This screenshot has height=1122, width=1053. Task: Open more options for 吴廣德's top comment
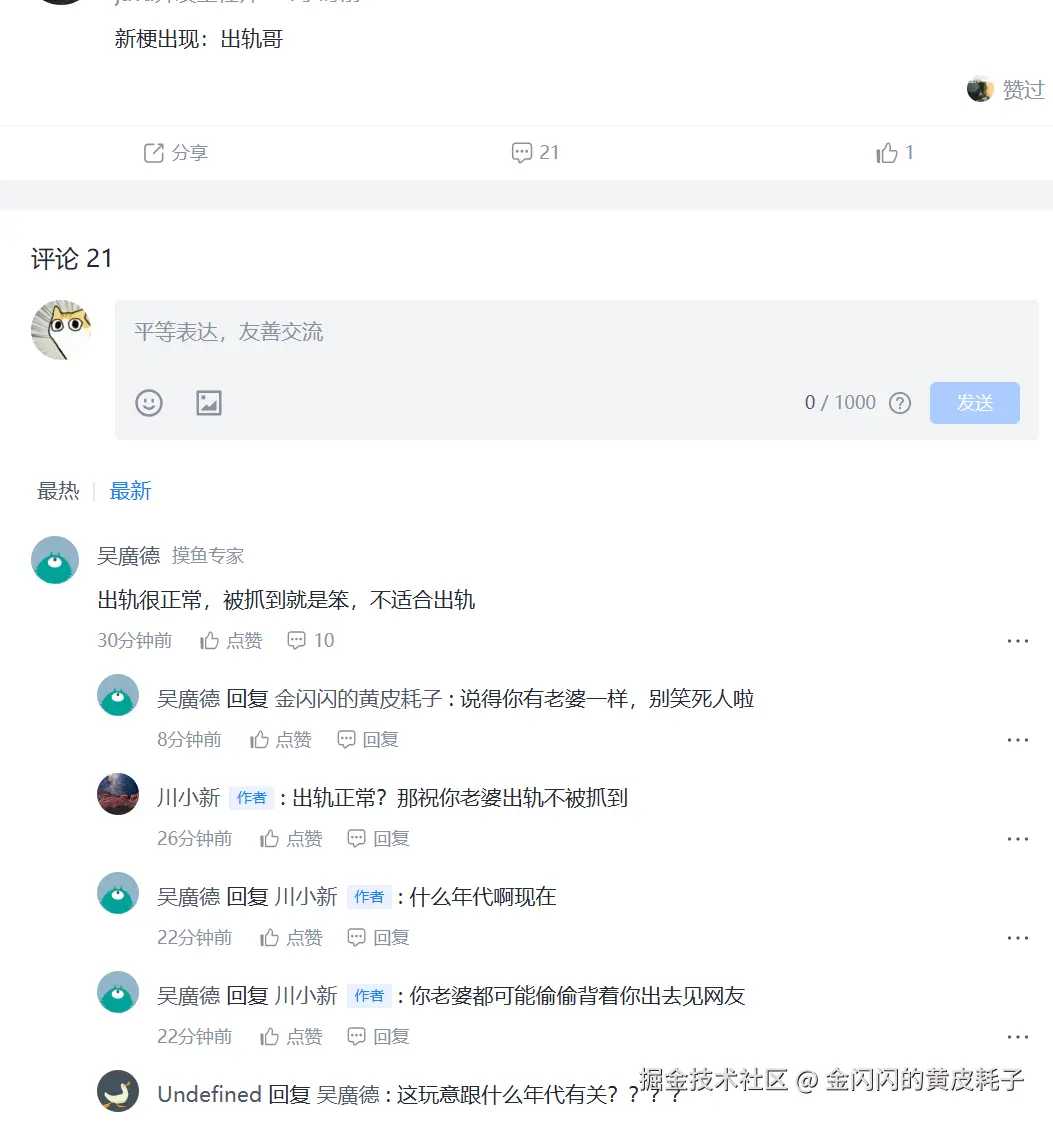(1017, 641)
